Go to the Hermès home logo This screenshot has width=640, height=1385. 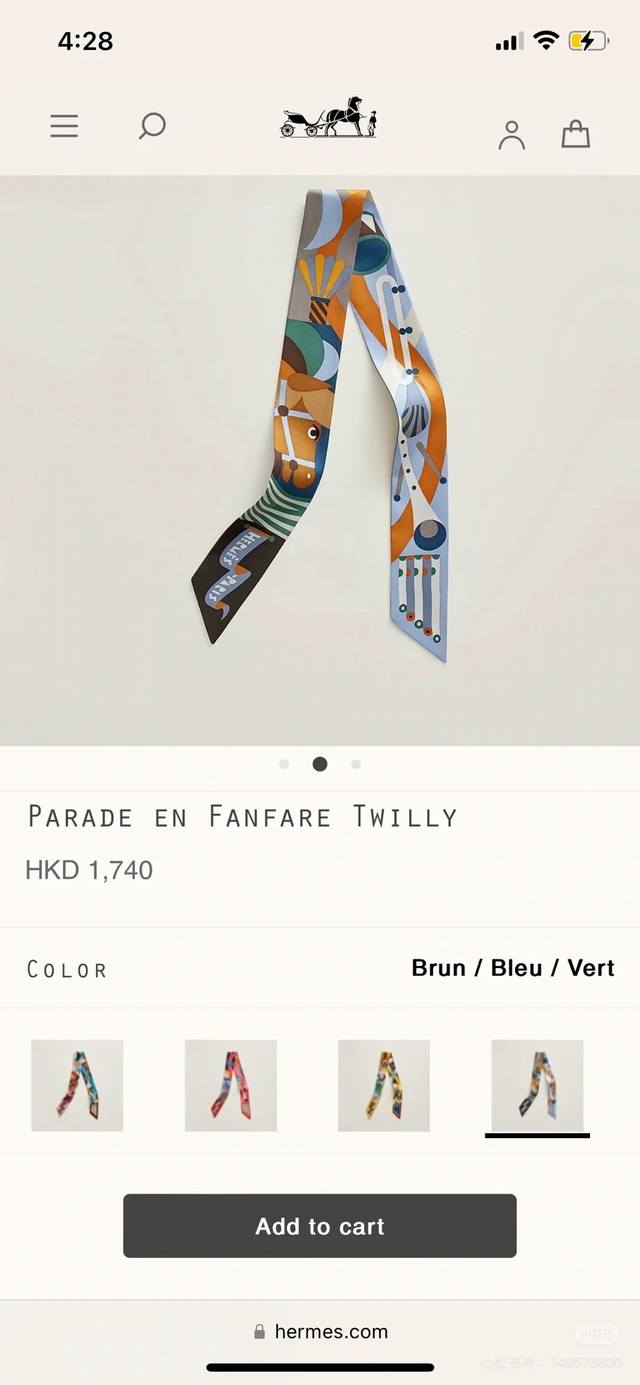(329, 117)
